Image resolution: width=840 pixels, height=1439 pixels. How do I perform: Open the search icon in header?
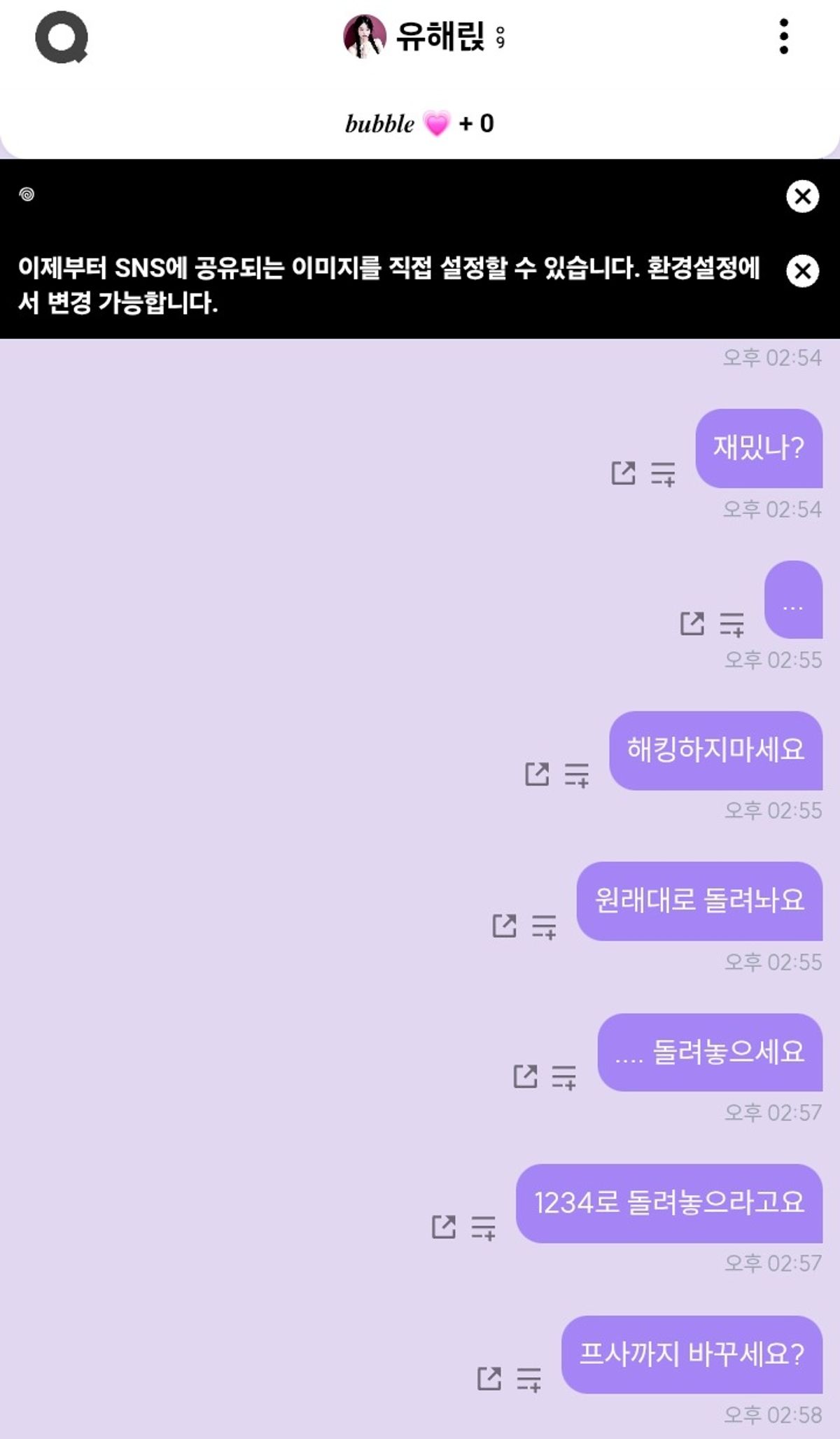(x=62, y=37)
